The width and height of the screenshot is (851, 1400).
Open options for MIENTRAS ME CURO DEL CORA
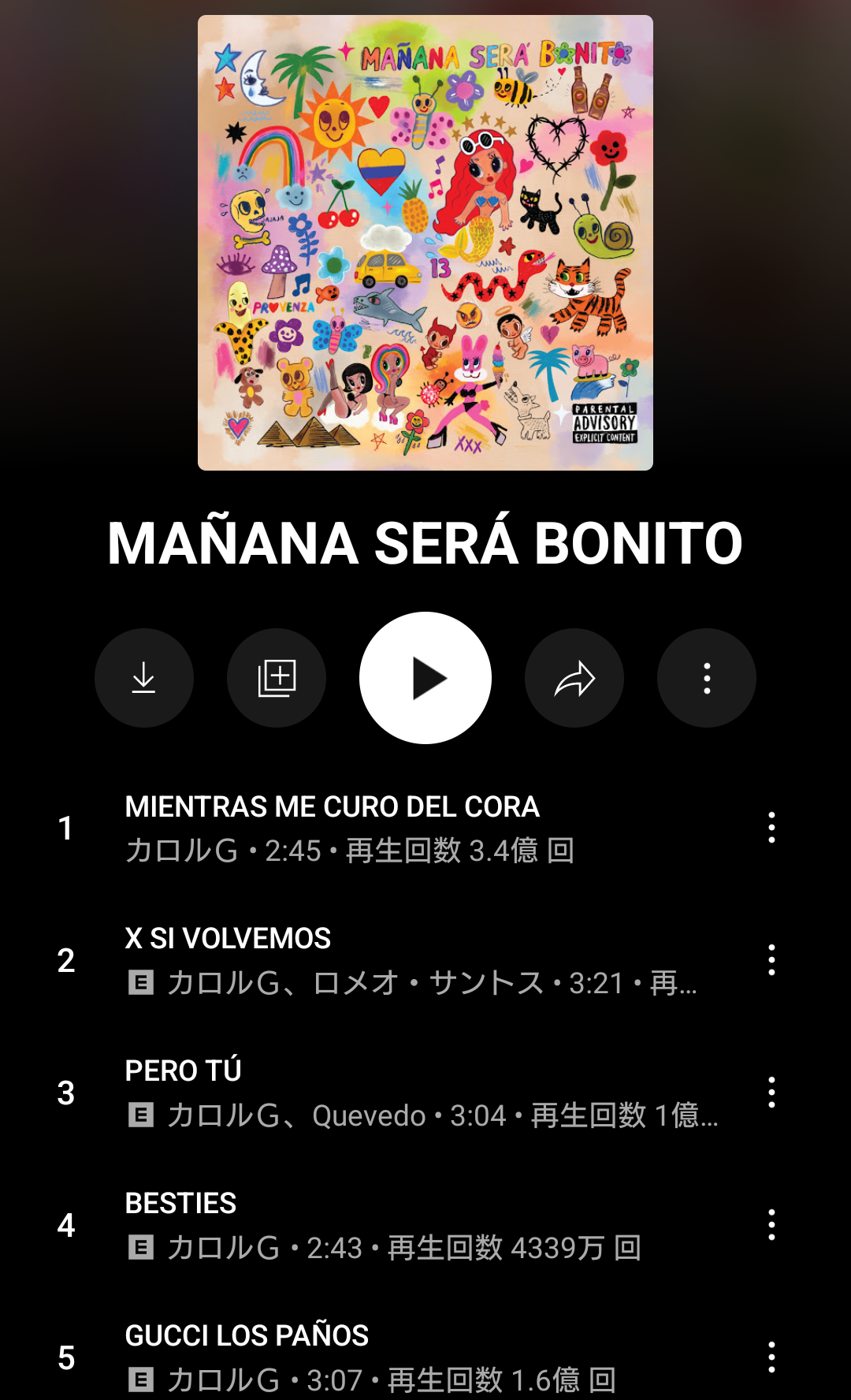771,828
